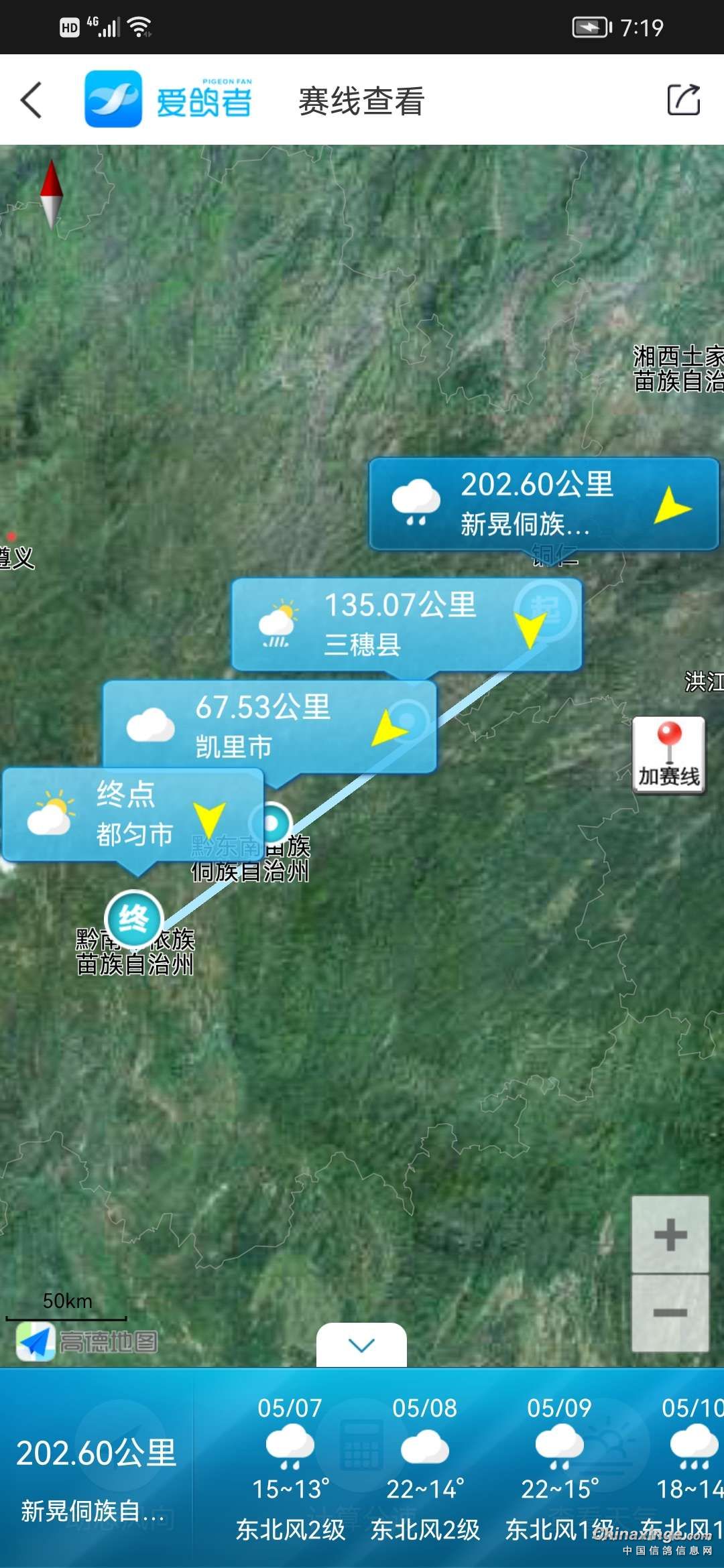View the 05/08 weather forecast
724x1568 pixels.
click(x=425, y=1467)
